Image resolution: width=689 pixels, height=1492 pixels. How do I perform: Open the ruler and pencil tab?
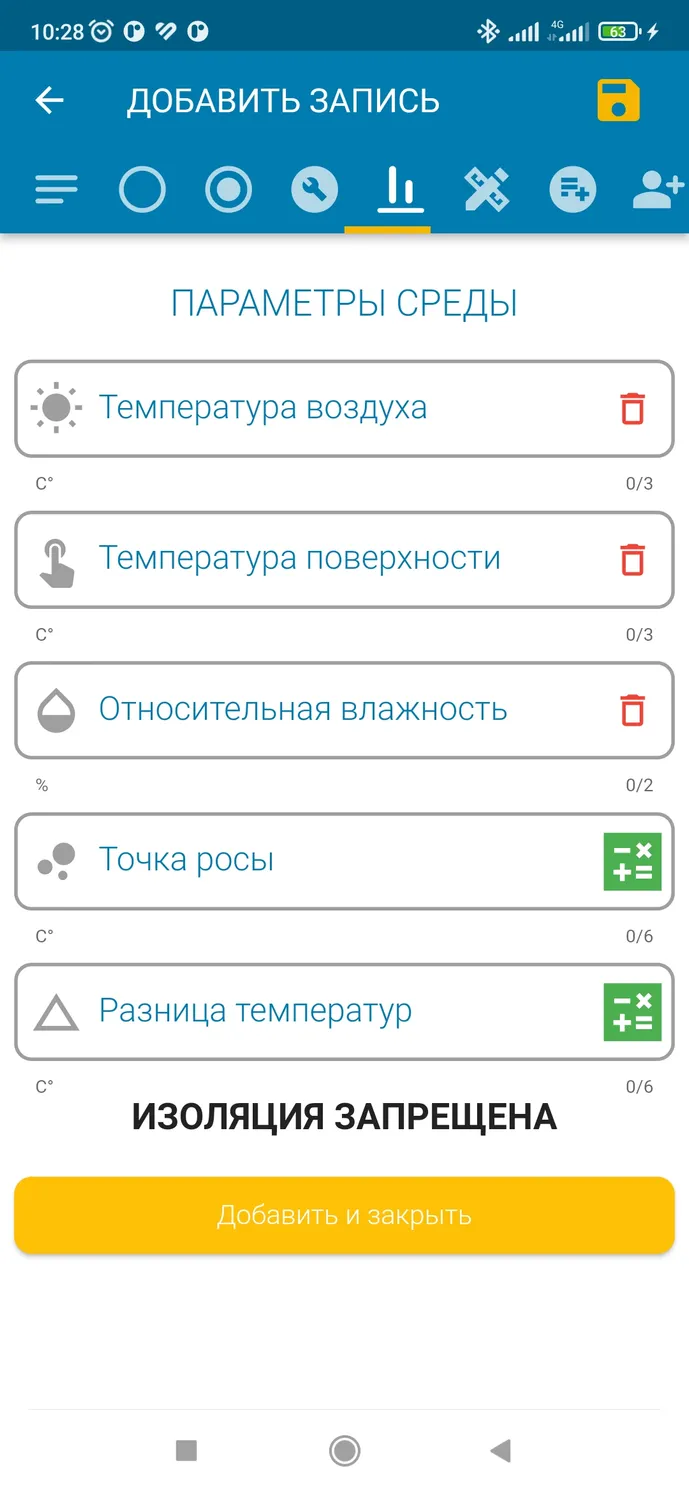487,189
